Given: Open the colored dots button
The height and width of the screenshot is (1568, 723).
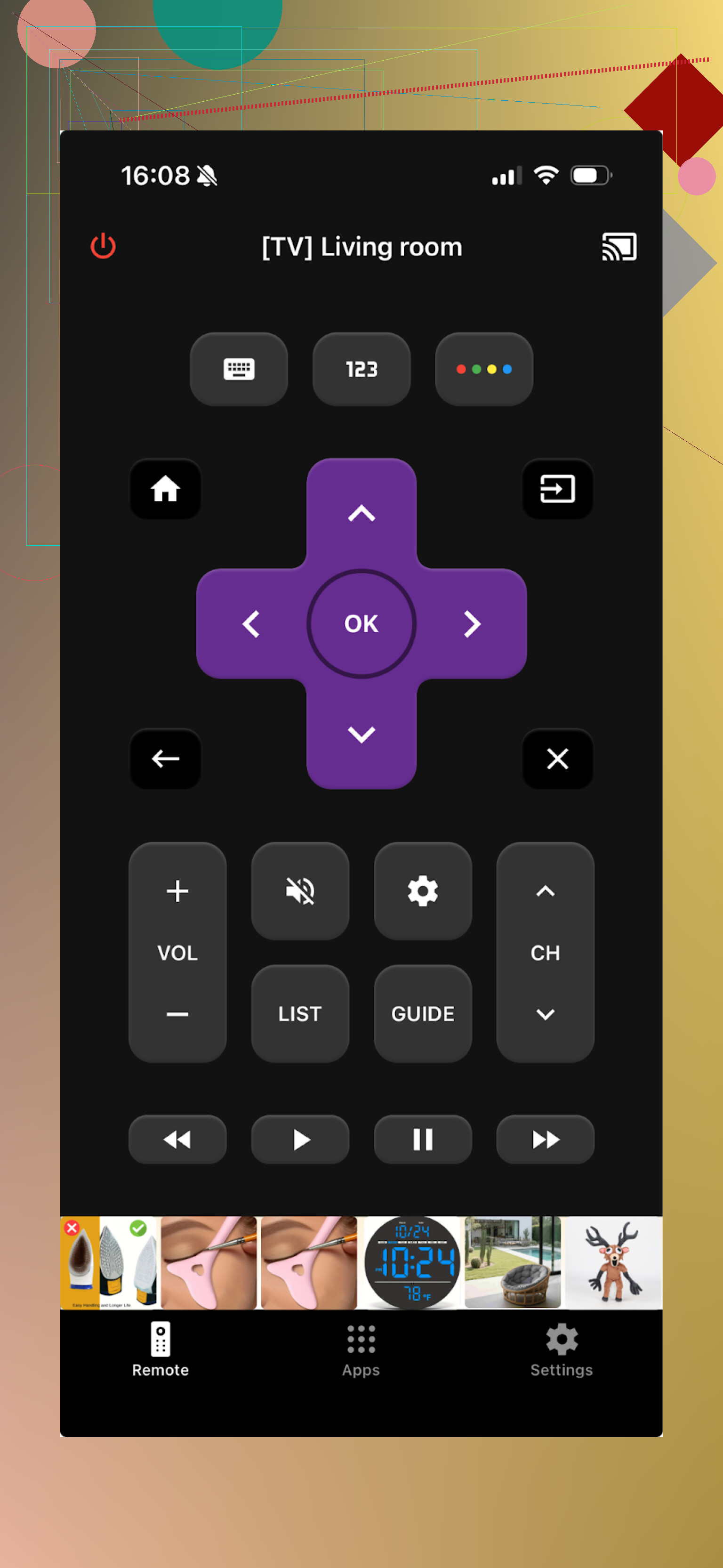Looking at the screenshot, I should pos(484,369).
